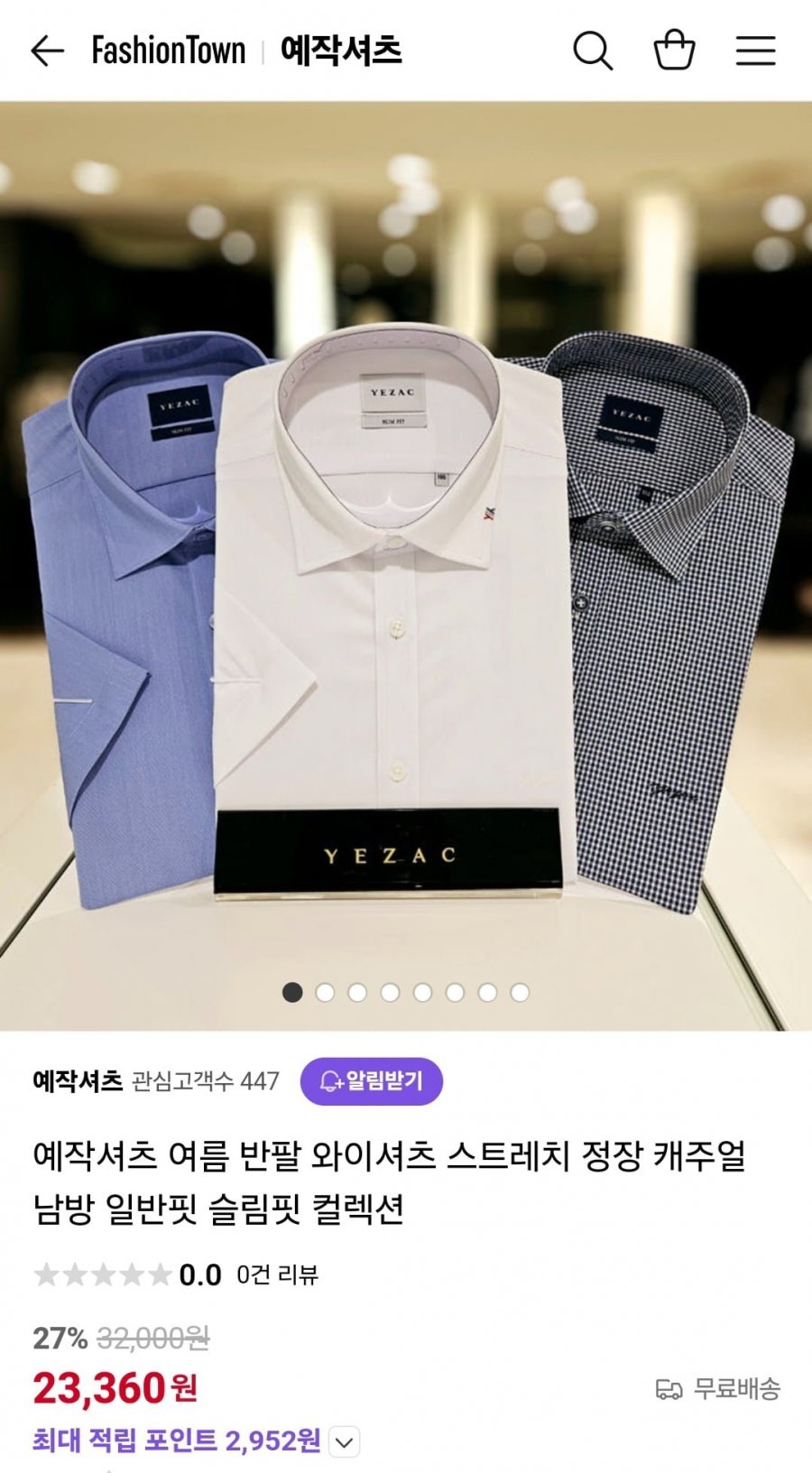Viewport: 812px width, 1473px height.
Task: Go back using the arrow icon
Action: point(47,51)
